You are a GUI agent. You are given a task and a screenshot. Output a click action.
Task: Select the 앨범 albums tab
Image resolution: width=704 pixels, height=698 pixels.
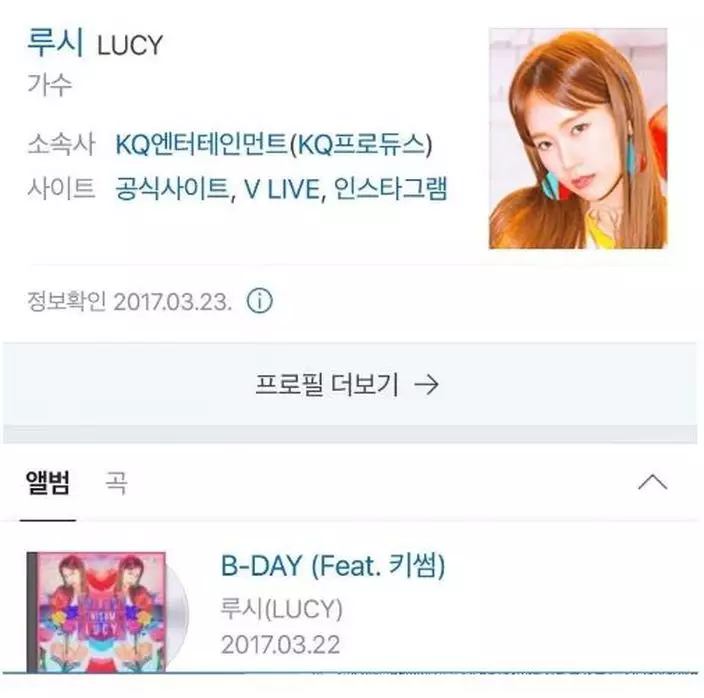(48, 484)
